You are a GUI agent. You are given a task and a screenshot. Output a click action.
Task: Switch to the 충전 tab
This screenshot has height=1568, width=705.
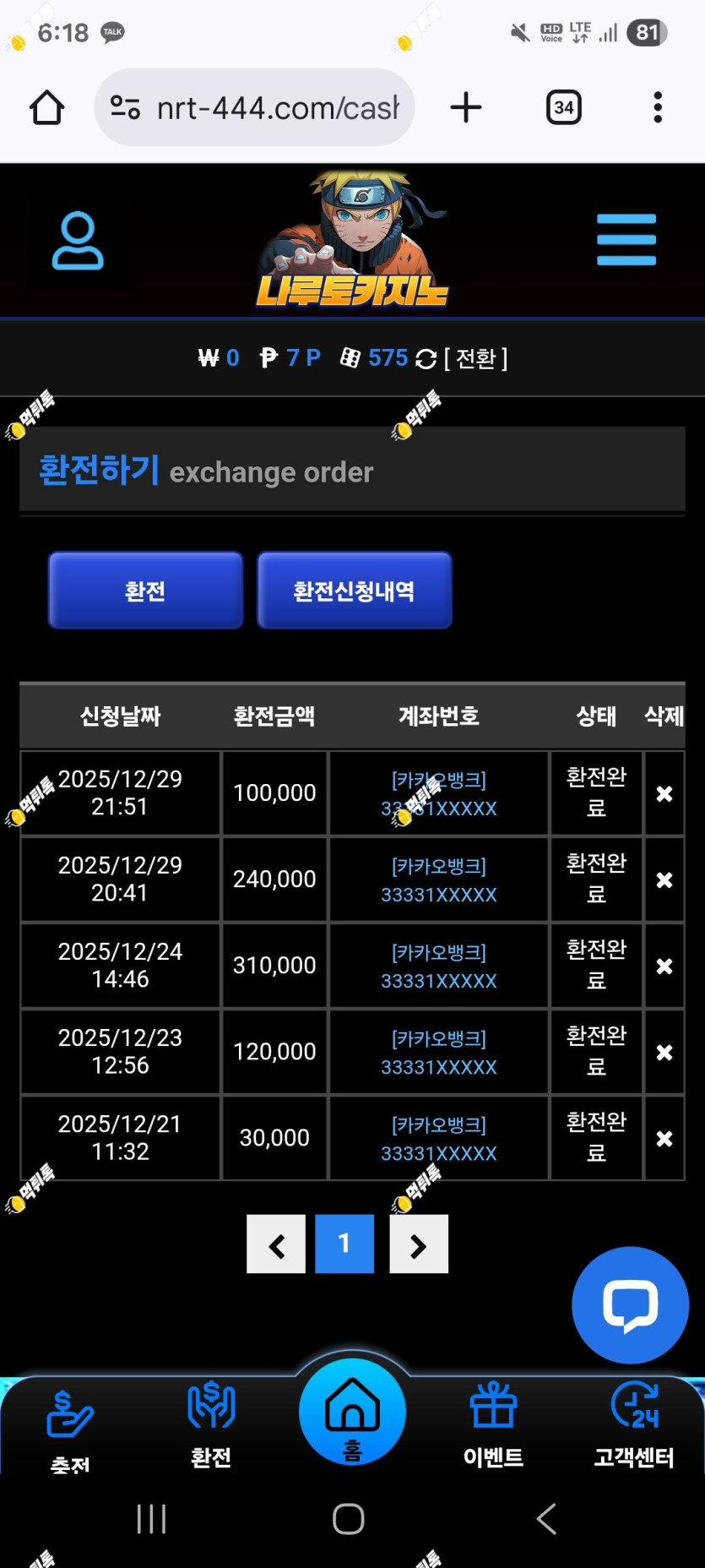coord(70,1428)
